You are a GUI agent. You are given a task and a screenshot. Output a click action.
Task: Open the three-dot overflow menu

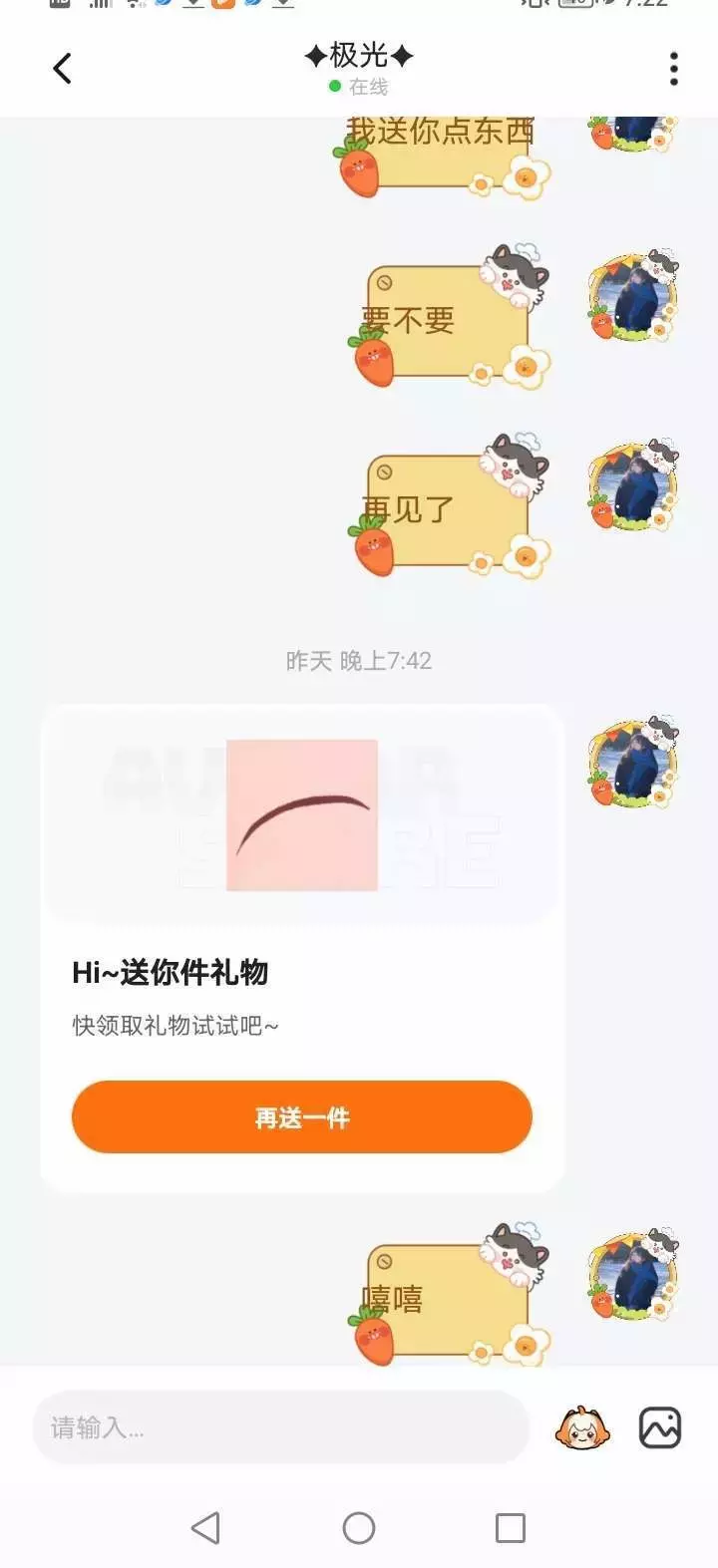point(674,69)
